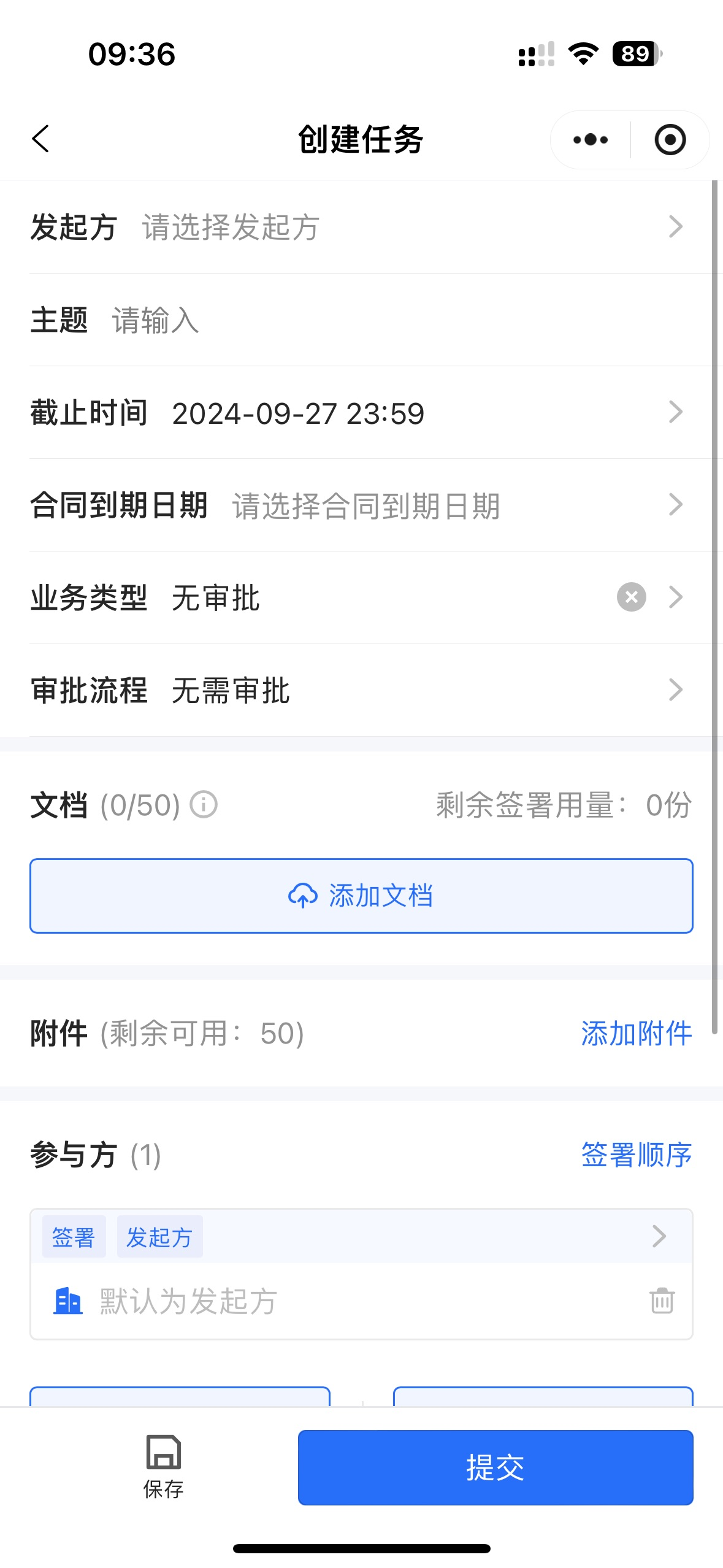Expand the 签署 发起方 participant card
This screenshot has width=723, height=1568.
(659, 1236)
